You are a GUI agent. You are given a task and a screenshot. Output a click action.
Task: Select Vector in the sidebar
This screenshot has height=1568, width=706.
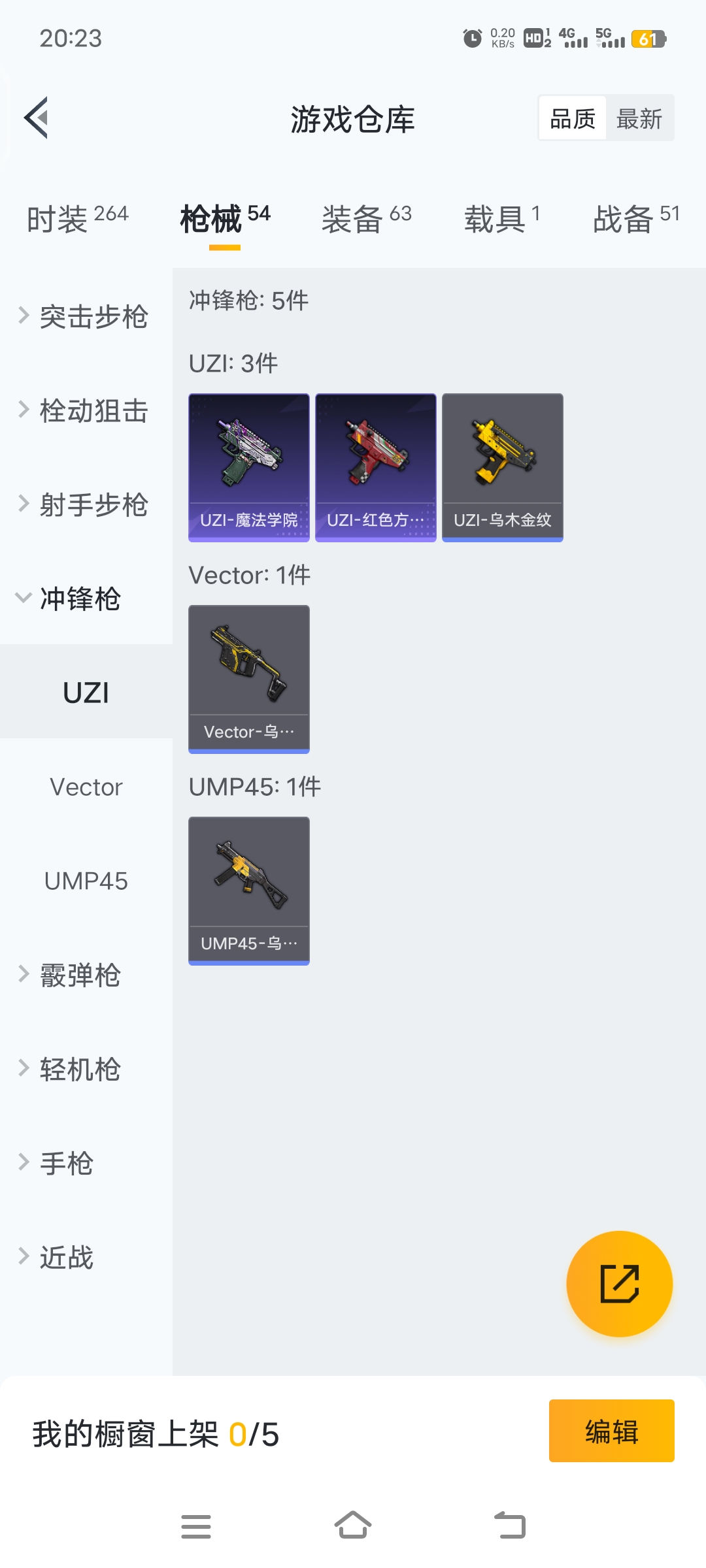point(86,787)
